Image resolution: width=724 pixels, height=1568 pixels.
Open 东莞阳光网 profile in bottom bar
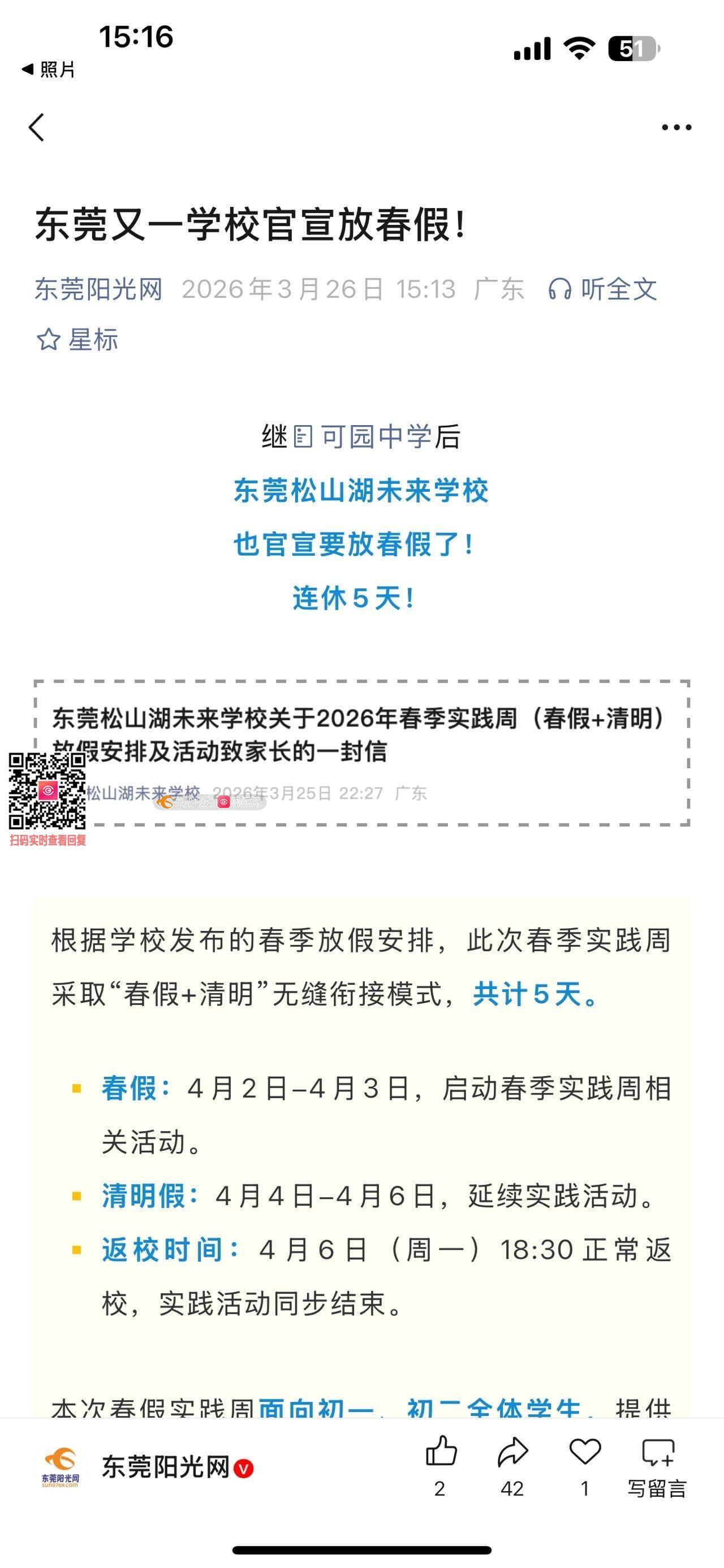(x=146, y=1467)
